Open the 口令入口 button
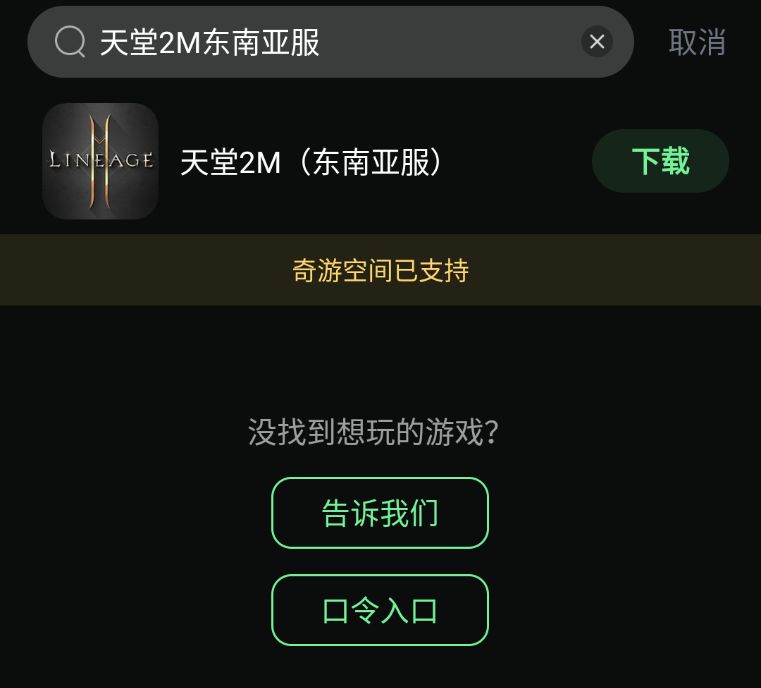This screenshot has width=761, height=688. point(380,610)
